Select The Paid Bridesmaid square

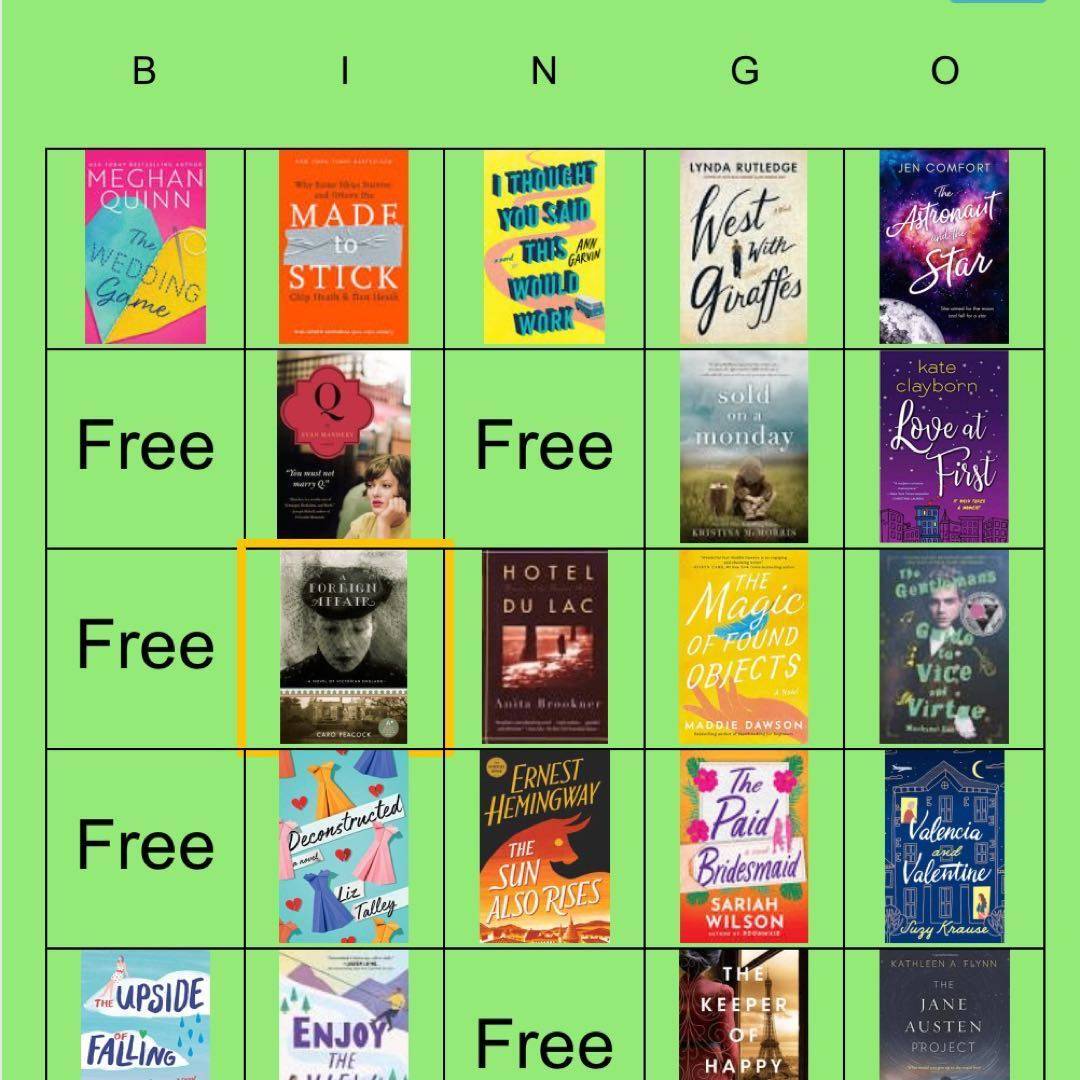tap(744, 846)
